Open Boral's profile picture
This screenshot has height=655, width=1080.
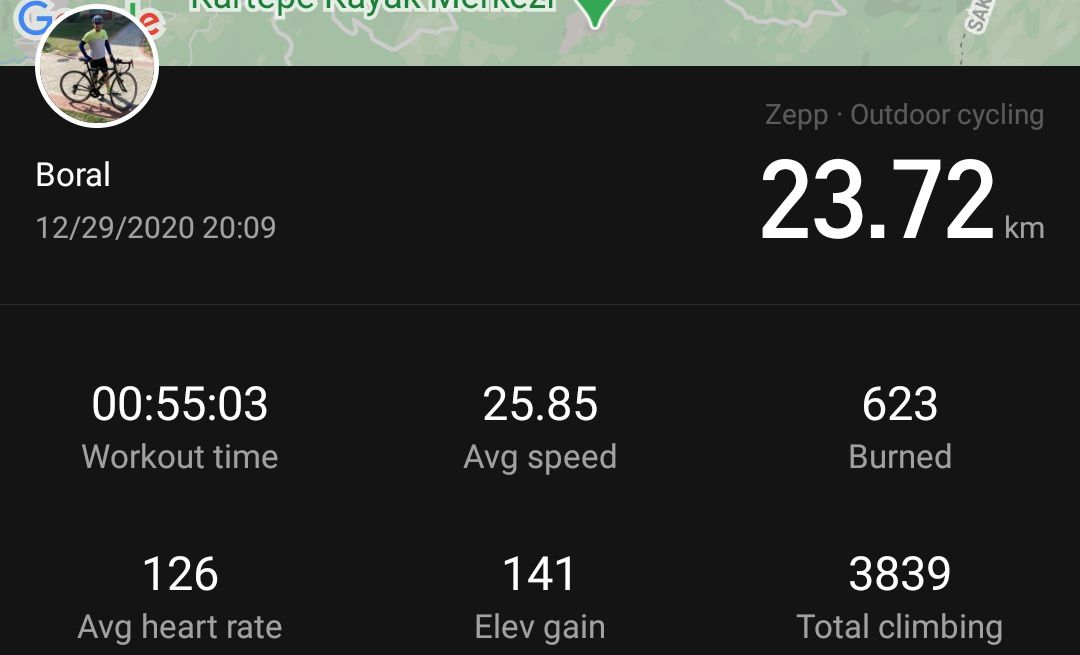pyautogui.click(x=96, y=67)
